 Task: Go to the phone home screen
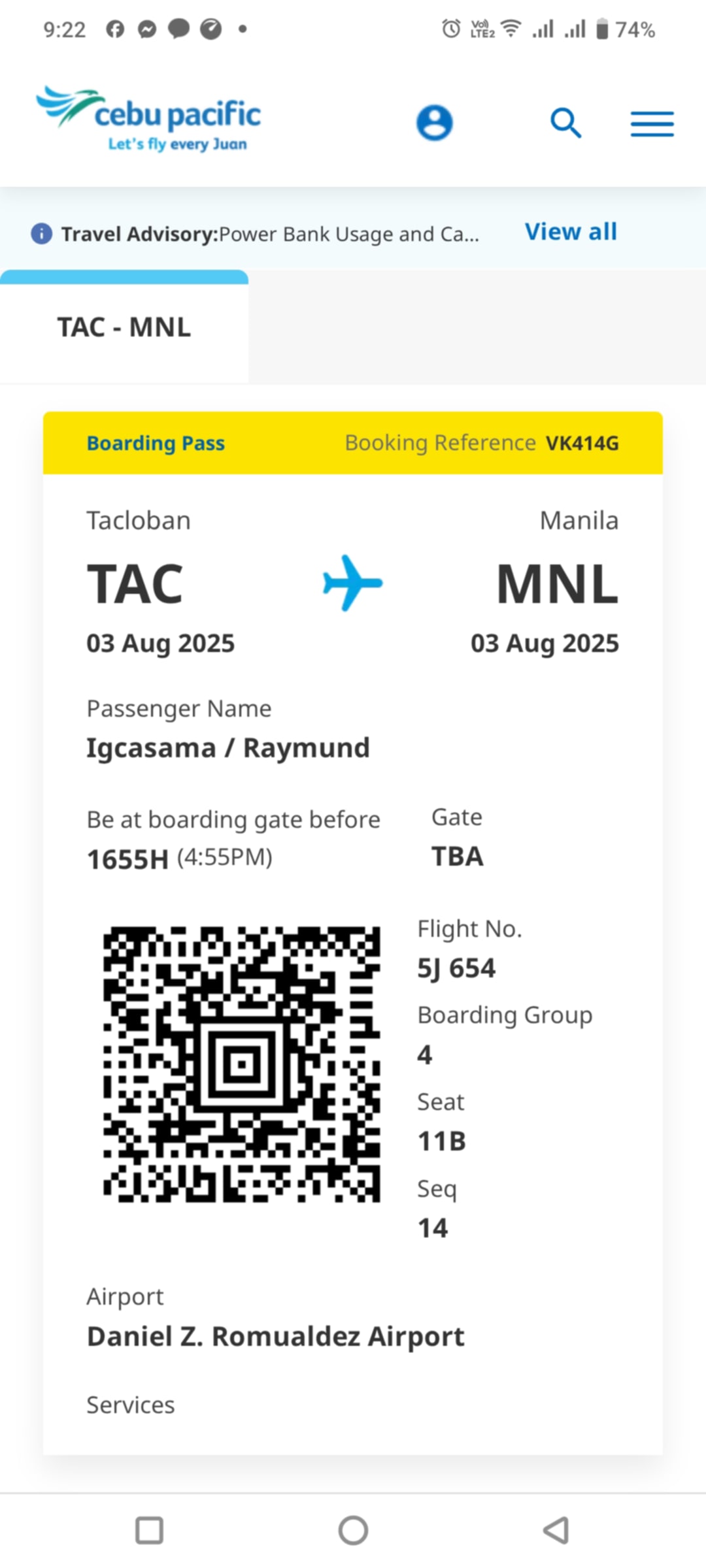353,1530
